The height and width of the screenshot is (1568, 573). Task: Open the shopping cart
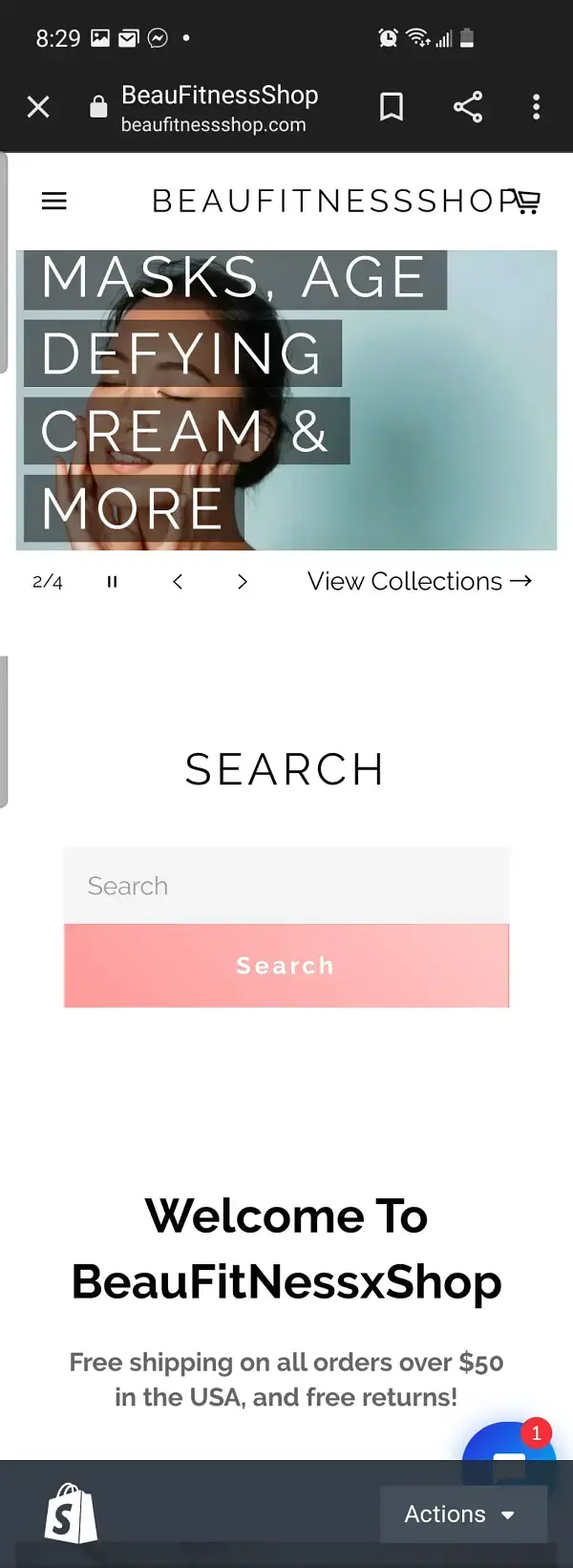point(528,202)
